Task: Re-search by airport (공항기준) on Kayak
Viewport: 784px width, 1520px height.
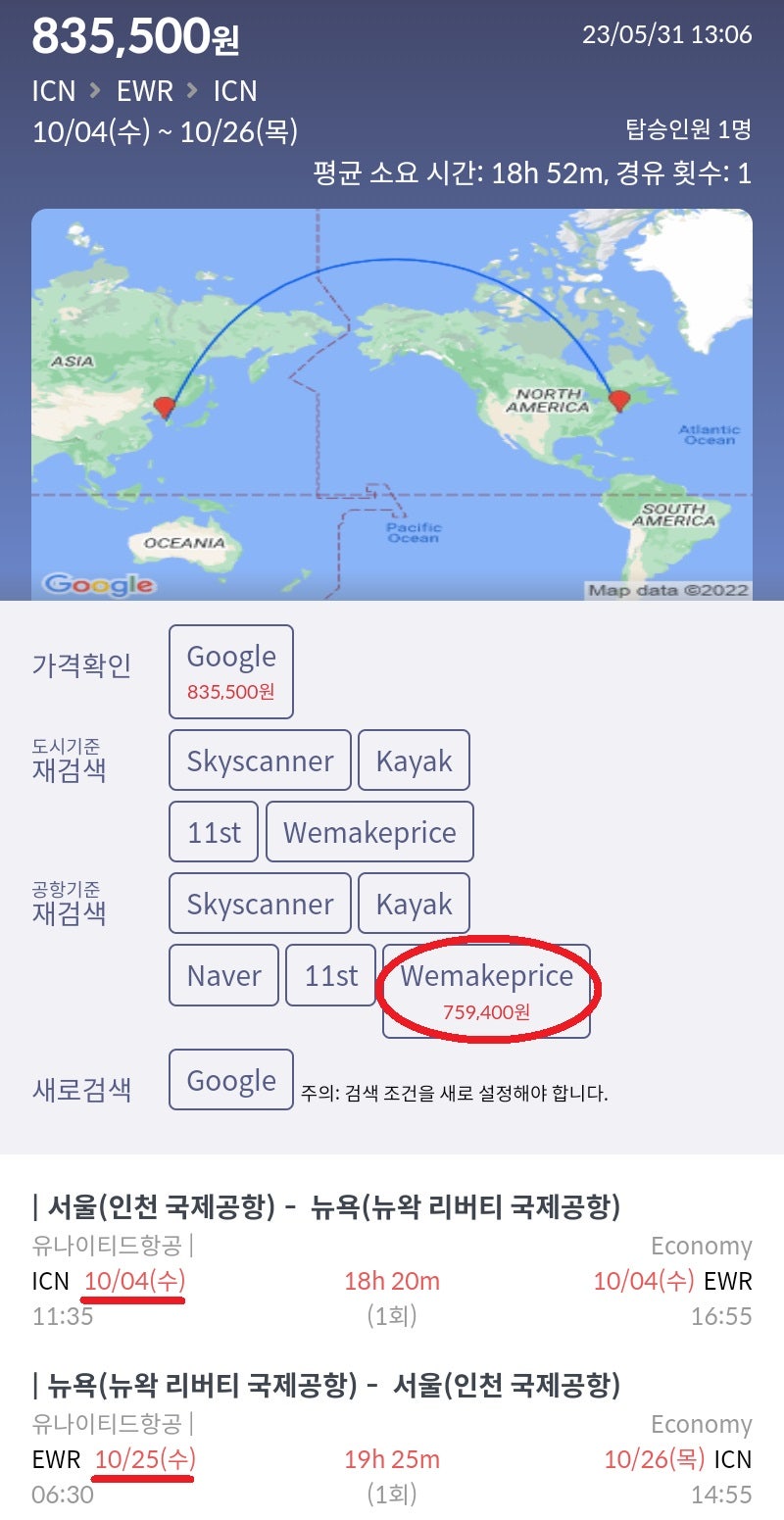Action: pyautogui.click(x=414, y=904)
